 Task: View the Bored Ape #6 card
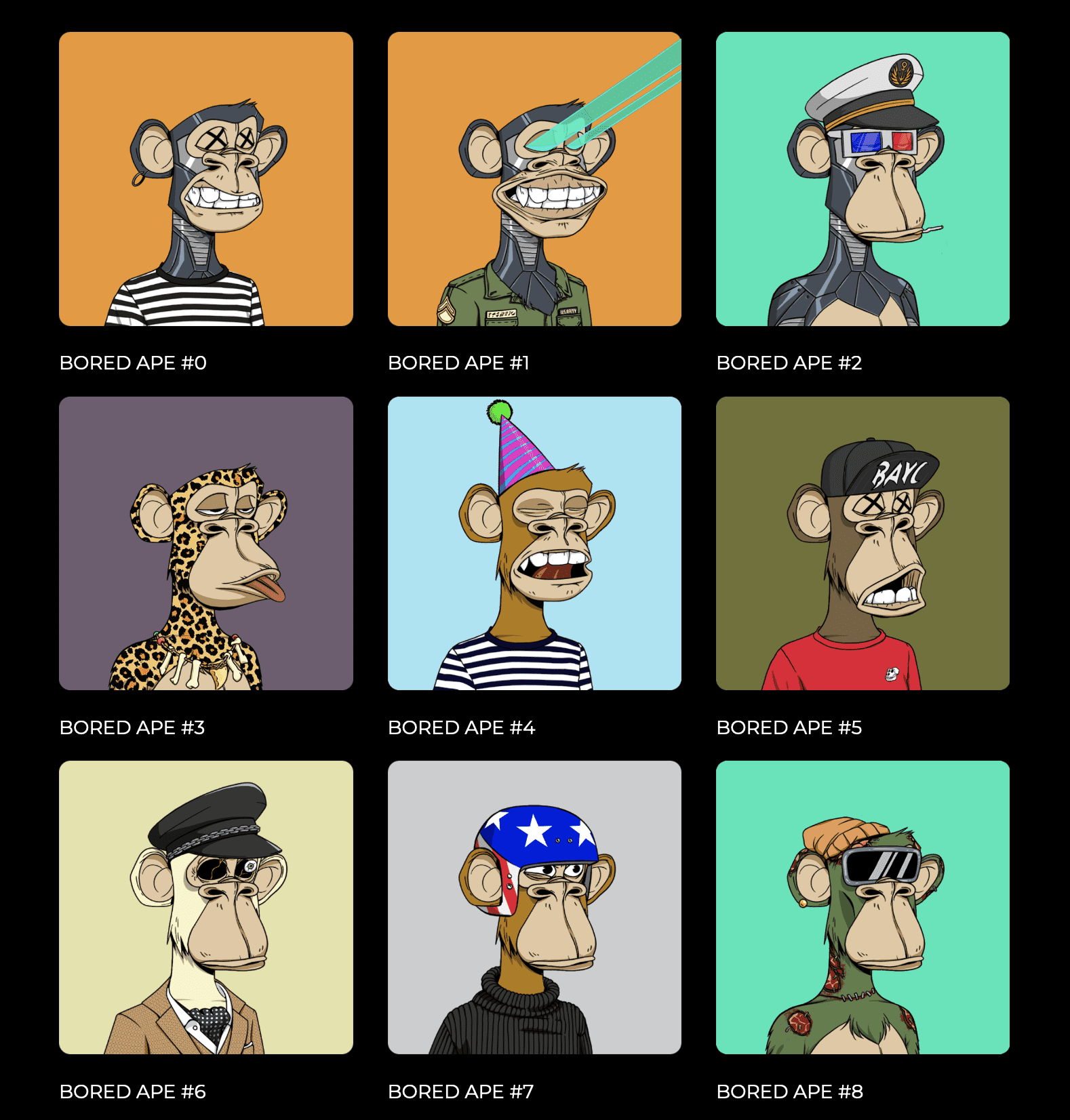tap(205, 907)
